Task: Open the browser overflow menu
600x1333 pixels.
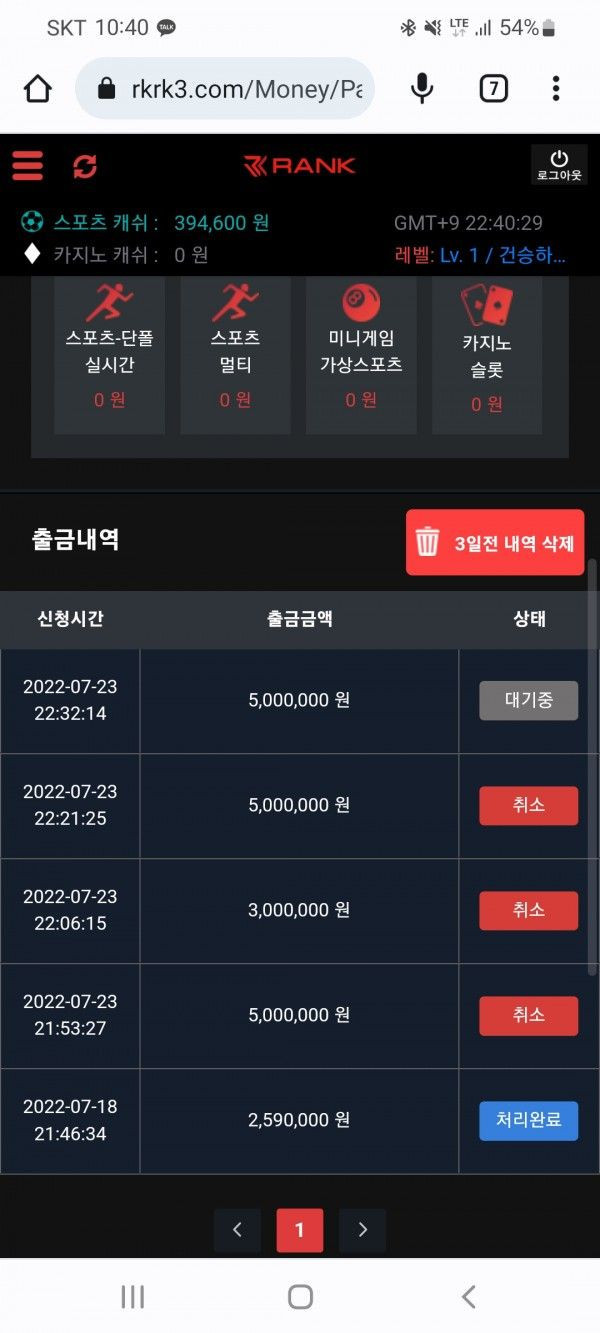Action: pos(556,89)
